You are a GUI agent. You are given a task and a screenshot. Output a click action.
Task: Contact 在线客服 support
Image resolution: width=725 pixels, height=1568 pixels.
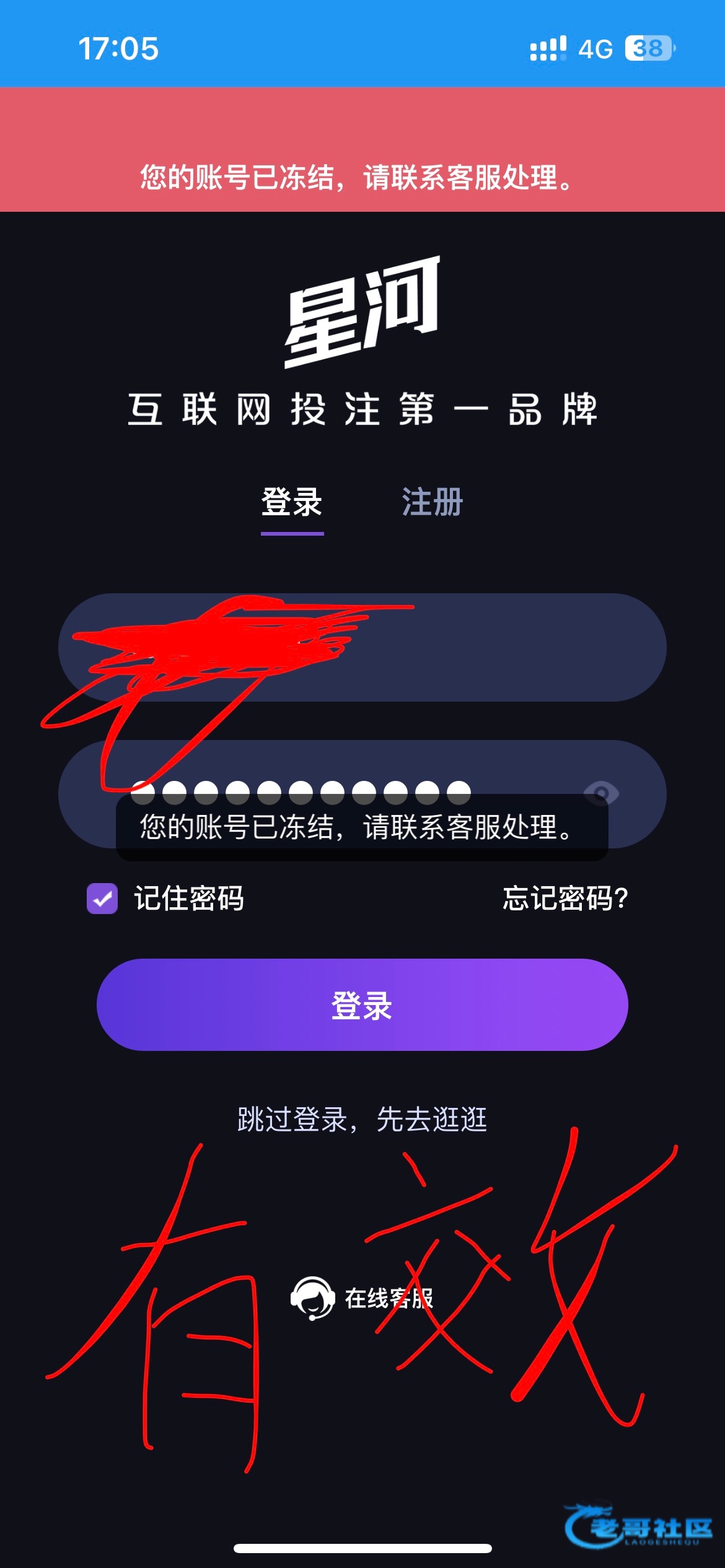tap(362, 1298)
